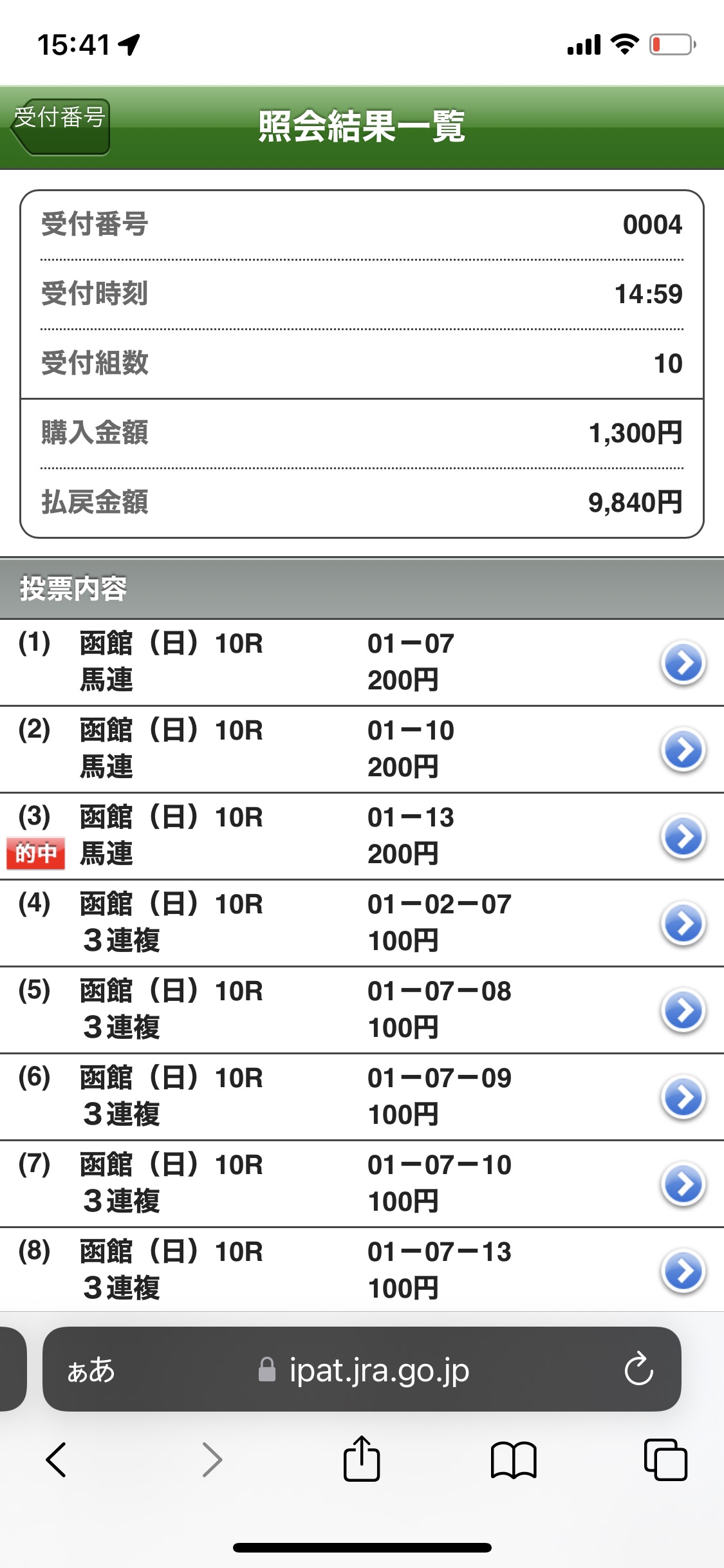The image size is (724, 1568).
Task: Open Safari bookmarks
Action: click(x=513, y=1459)
